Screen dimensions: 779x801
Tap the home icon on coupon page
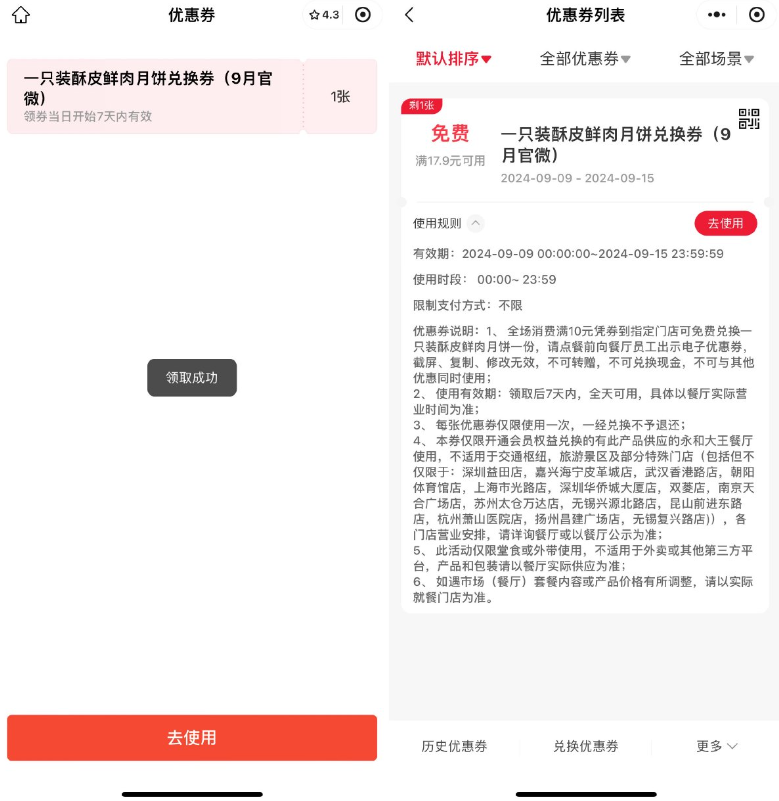pyautogui.click(x=20, y=15)
